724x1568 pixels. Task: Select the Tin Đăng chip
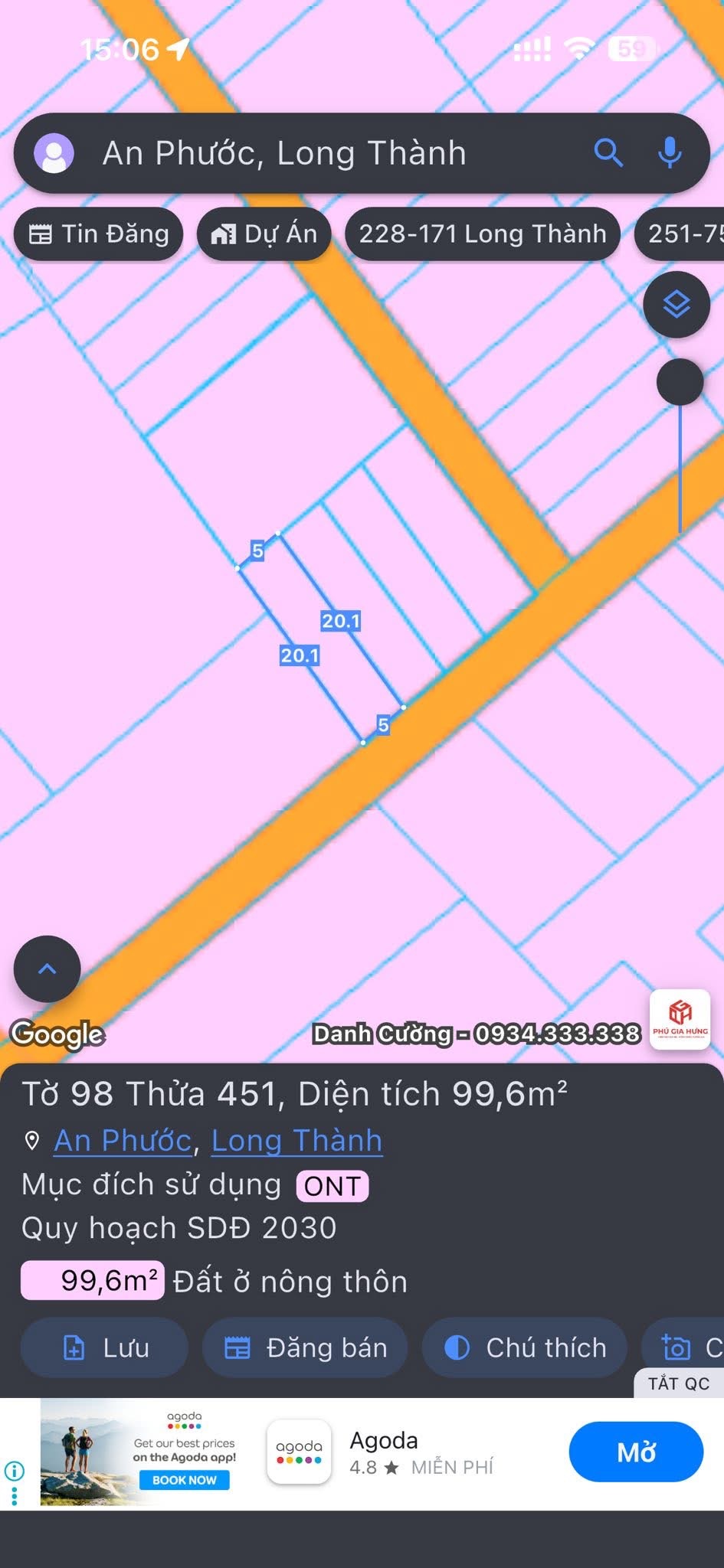pos(99,234)
